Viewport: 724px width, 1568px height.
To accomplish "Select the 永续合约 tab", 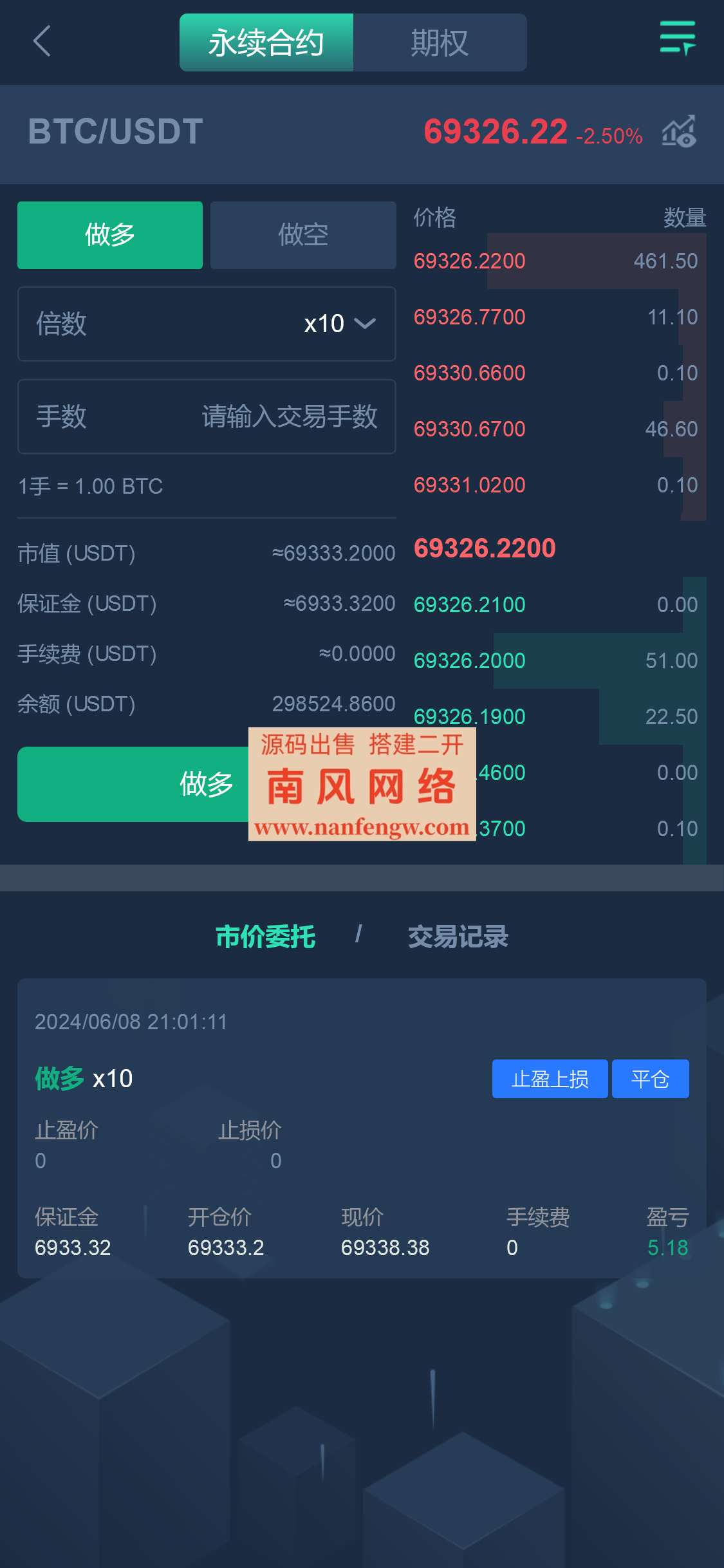I will (x=266, y=42).
